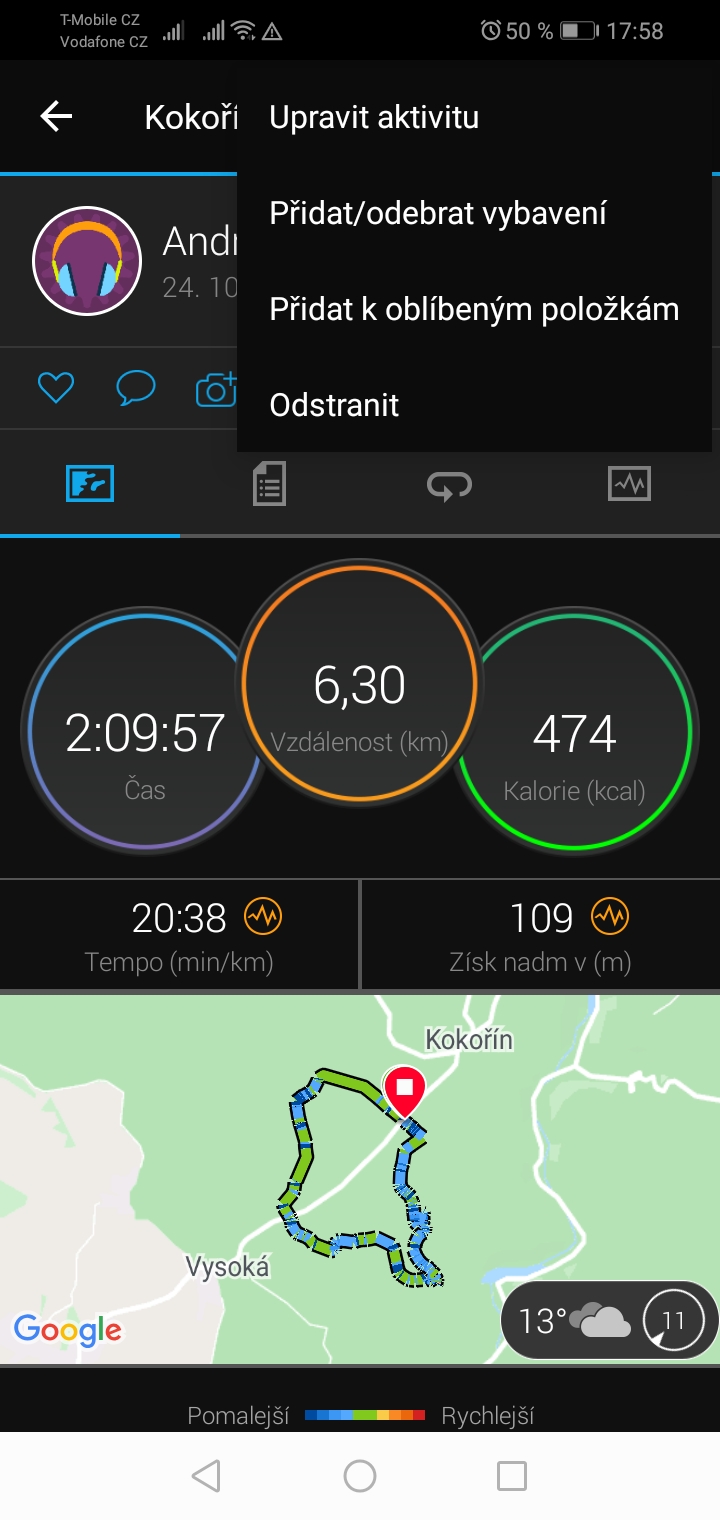
Task: Switch to the details list tab
Action: click(x=269, y=485)
